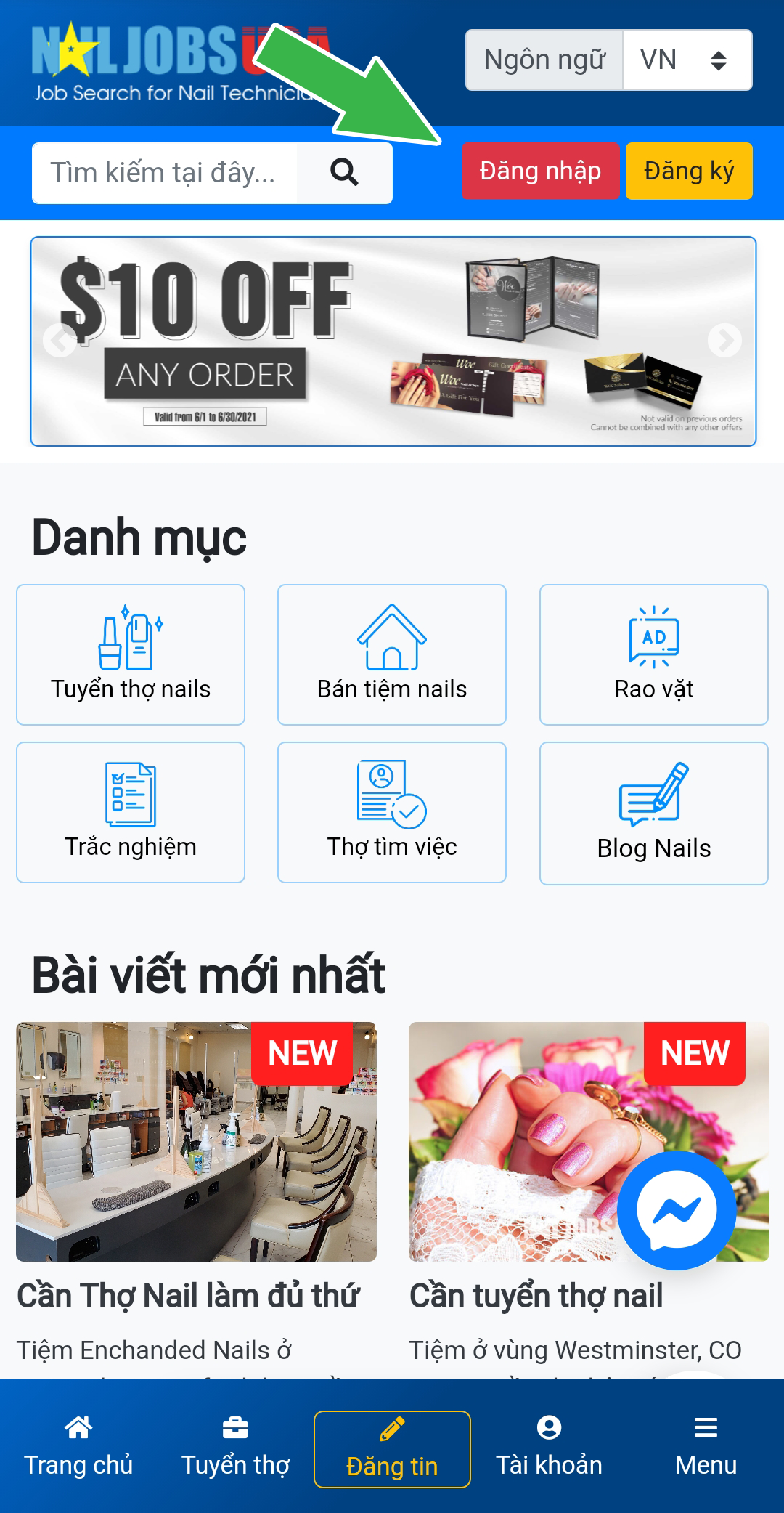Open Blog Nails category

tap(653, 813)
